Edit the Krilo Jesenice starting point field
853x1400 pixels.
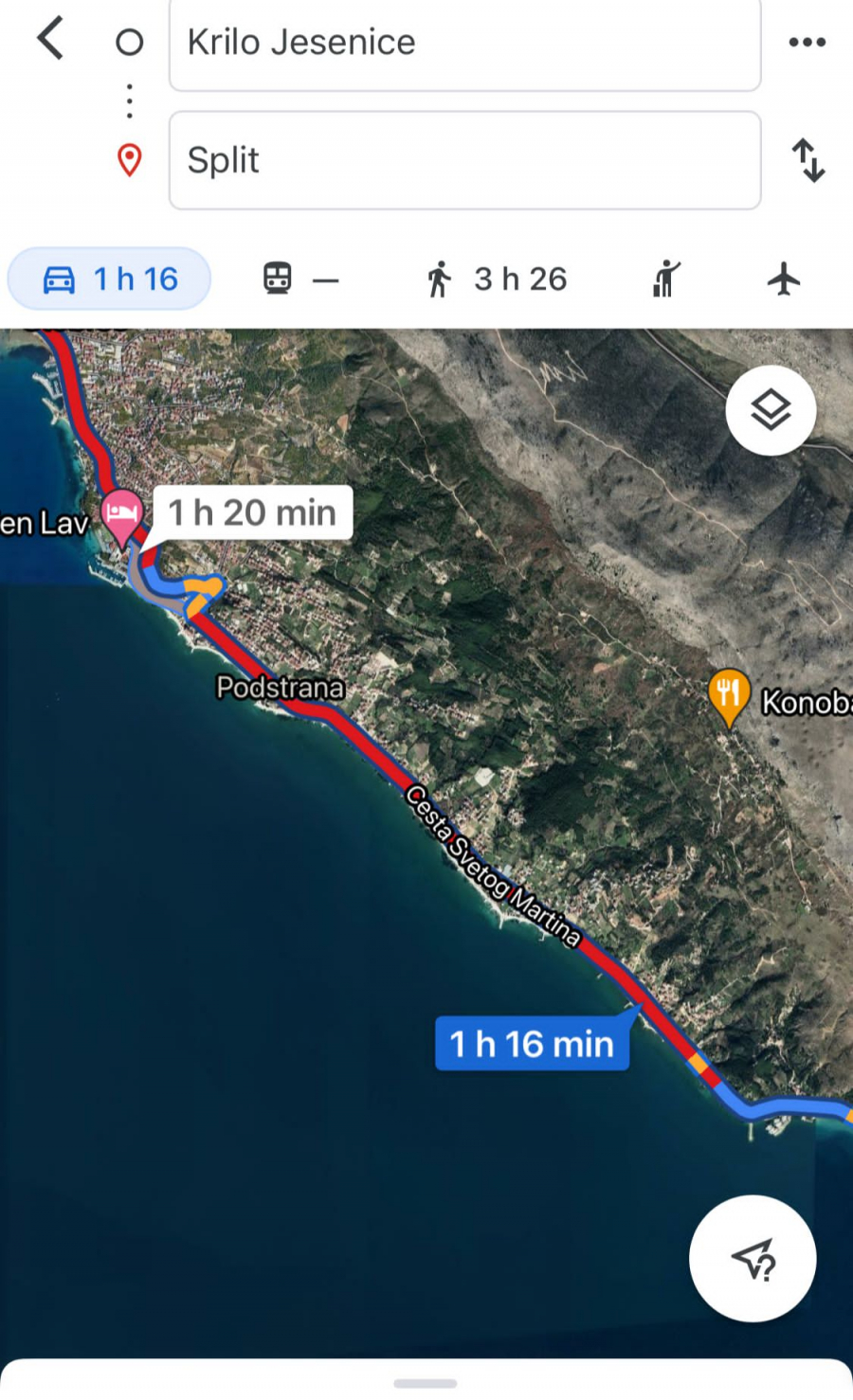click(464, 44)
